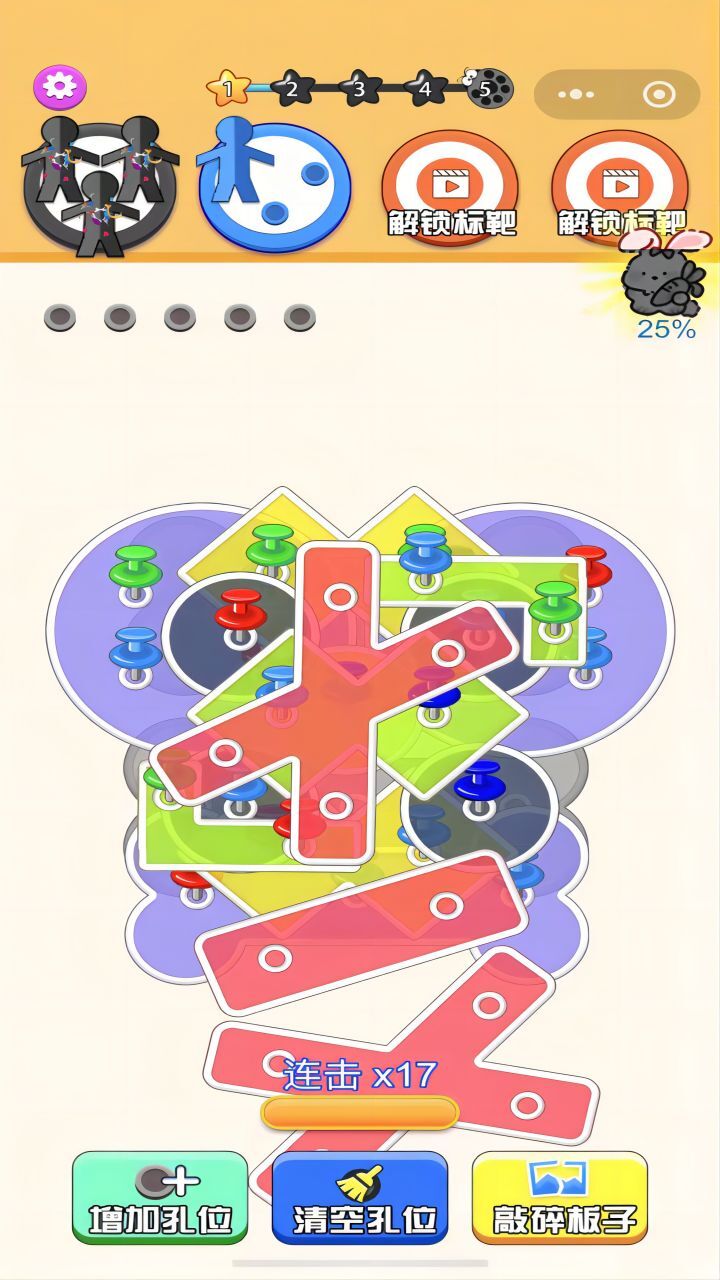Tap 清空孔位 to clear hole slots

point(360,1197)
